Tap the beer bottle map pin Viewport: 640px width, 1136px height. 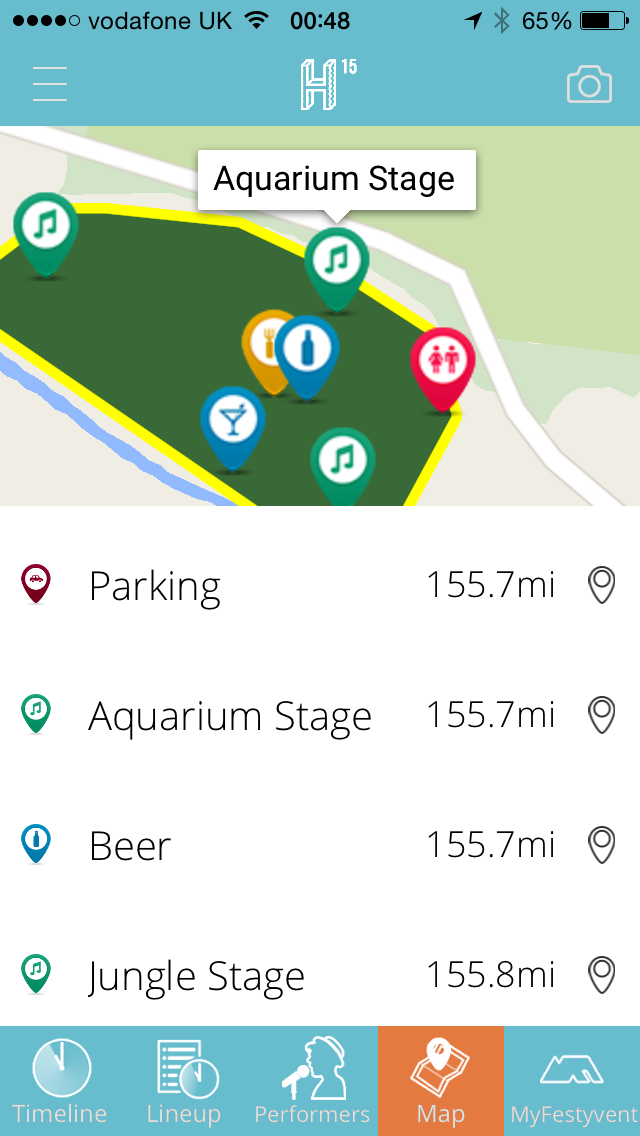pos(308,352)
